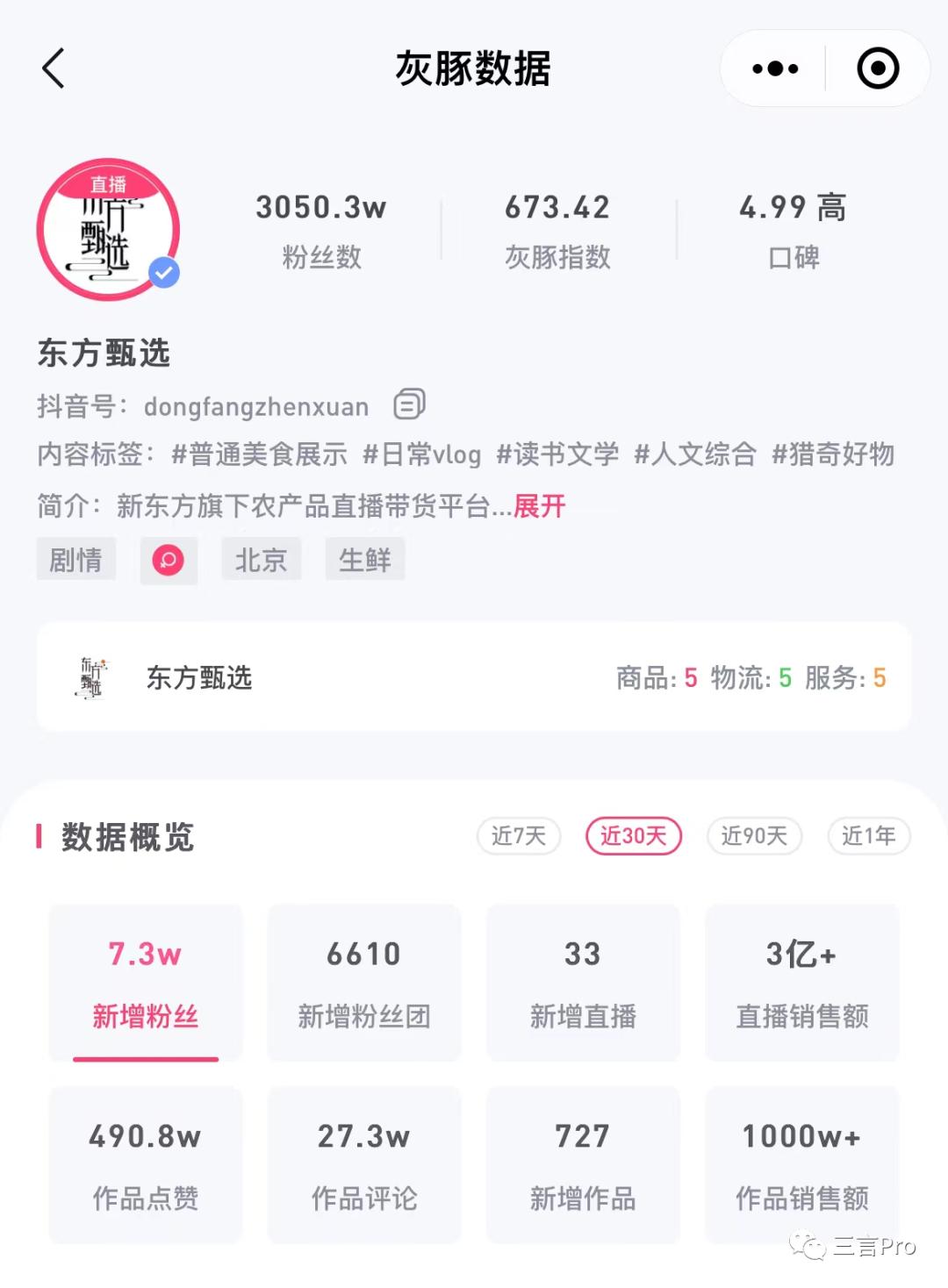Open the 东方甄选 shop rating card
The image size is (948, 1288).
[474, 677]
